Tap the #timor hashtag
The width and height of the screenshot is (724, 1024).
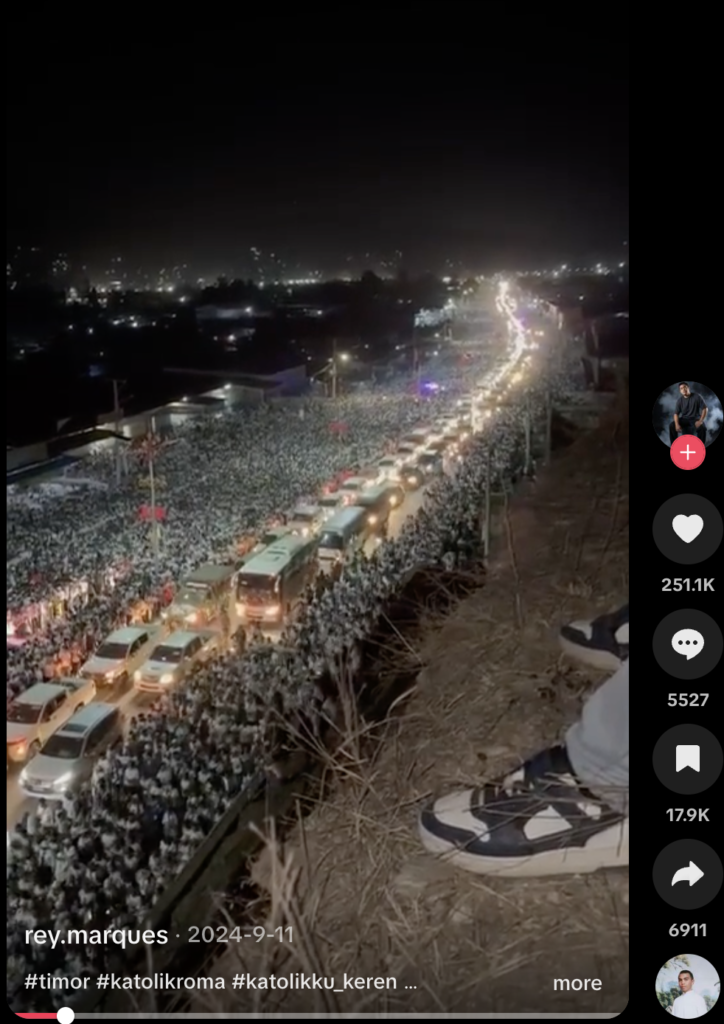point(56,982)
